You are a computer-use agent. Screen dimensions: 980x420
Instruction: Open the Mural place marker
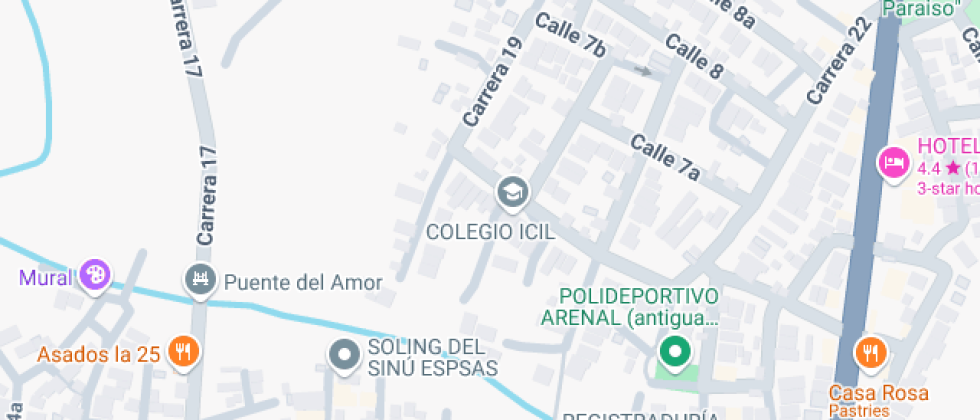click(x=96, y=275)
